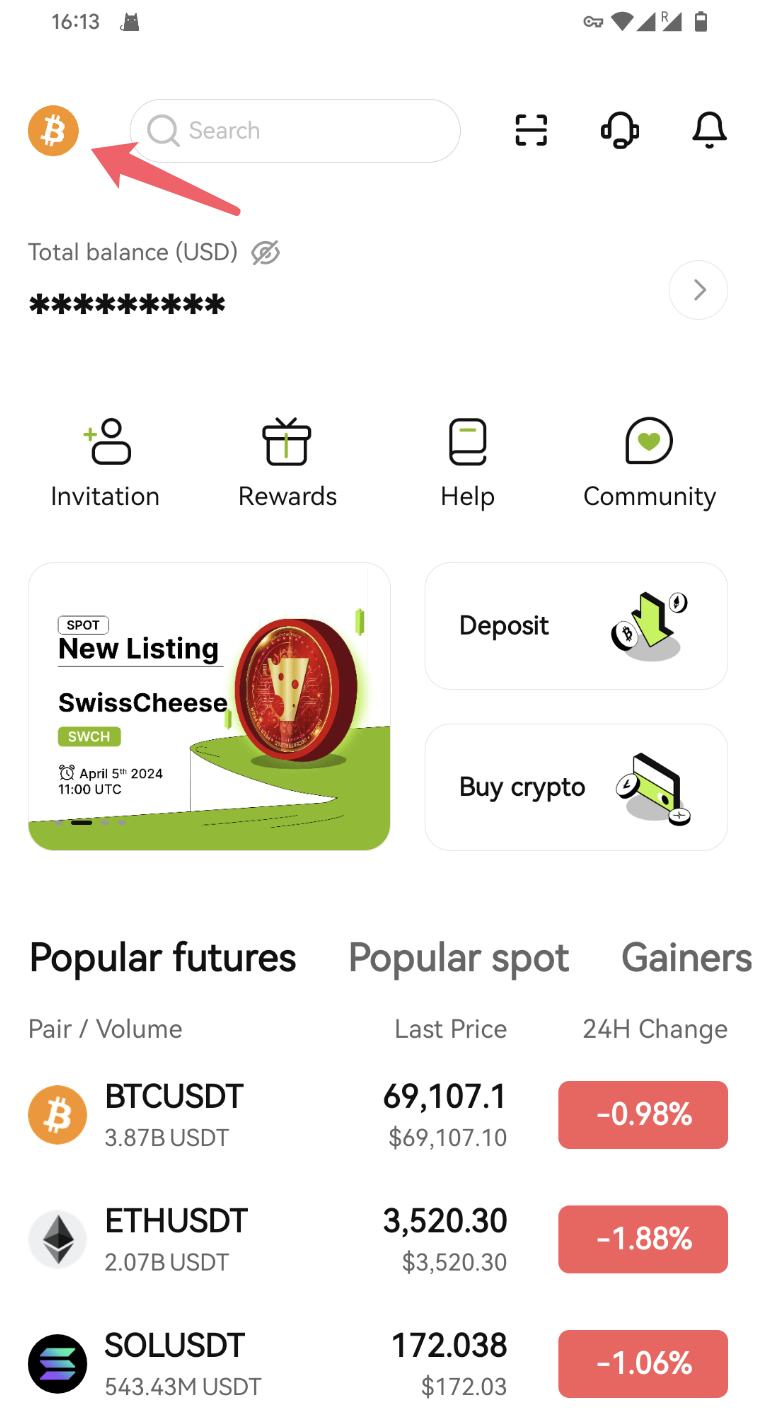Open Community
The width and height of the screenshot is (760, 1410).
650,464
